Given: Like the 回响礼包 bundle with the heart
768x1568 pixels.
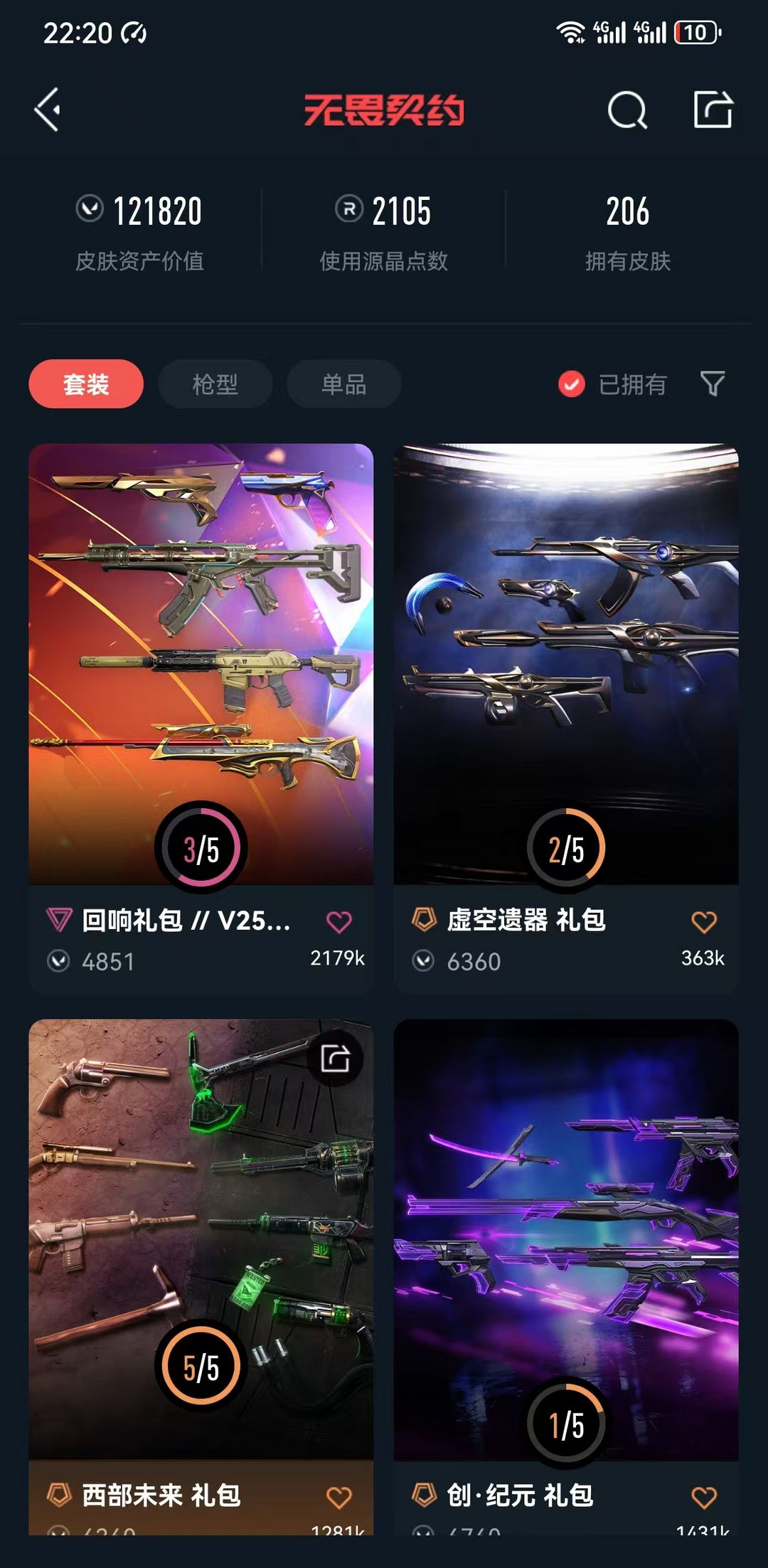Looking at the screenshot, I should point(339,922).
